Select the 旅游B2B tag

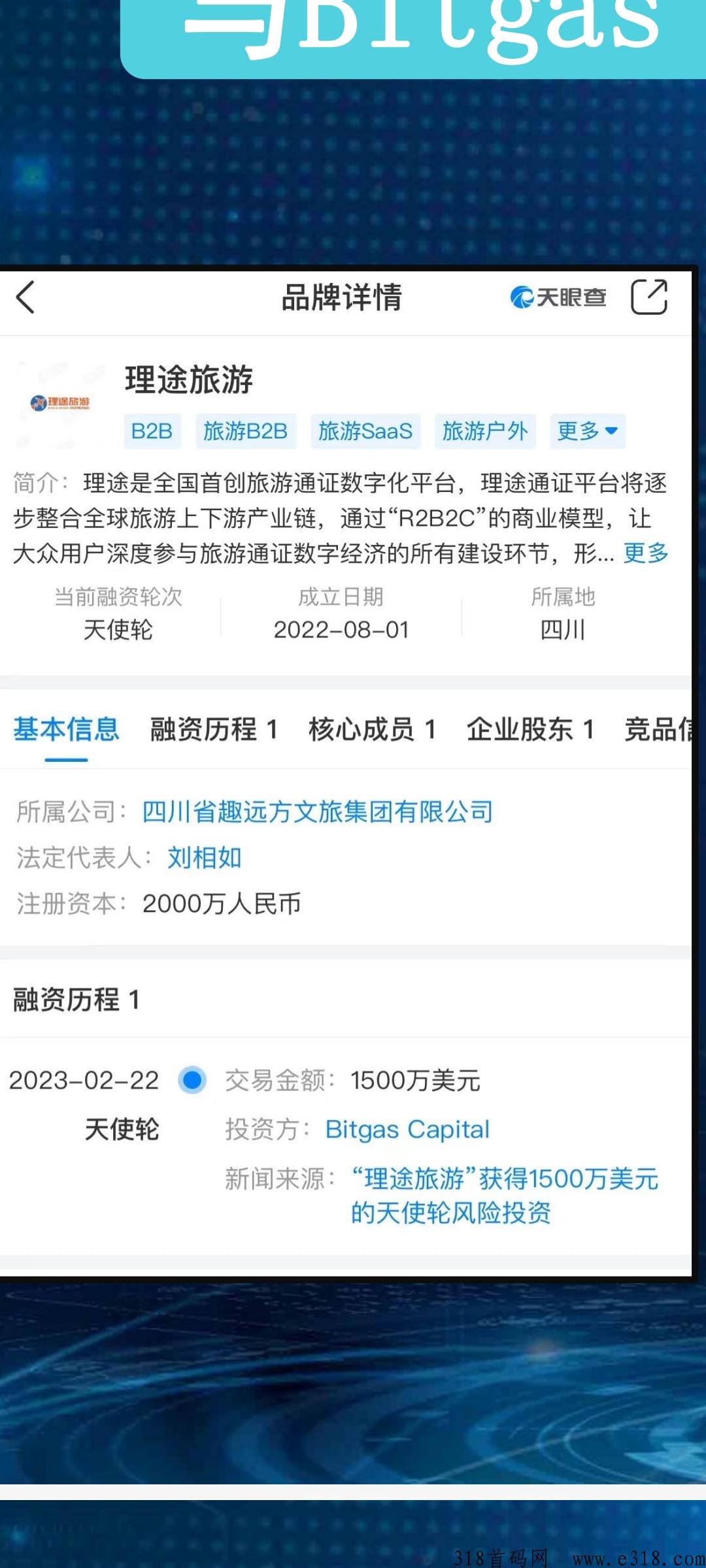click(x=247, y=431)
